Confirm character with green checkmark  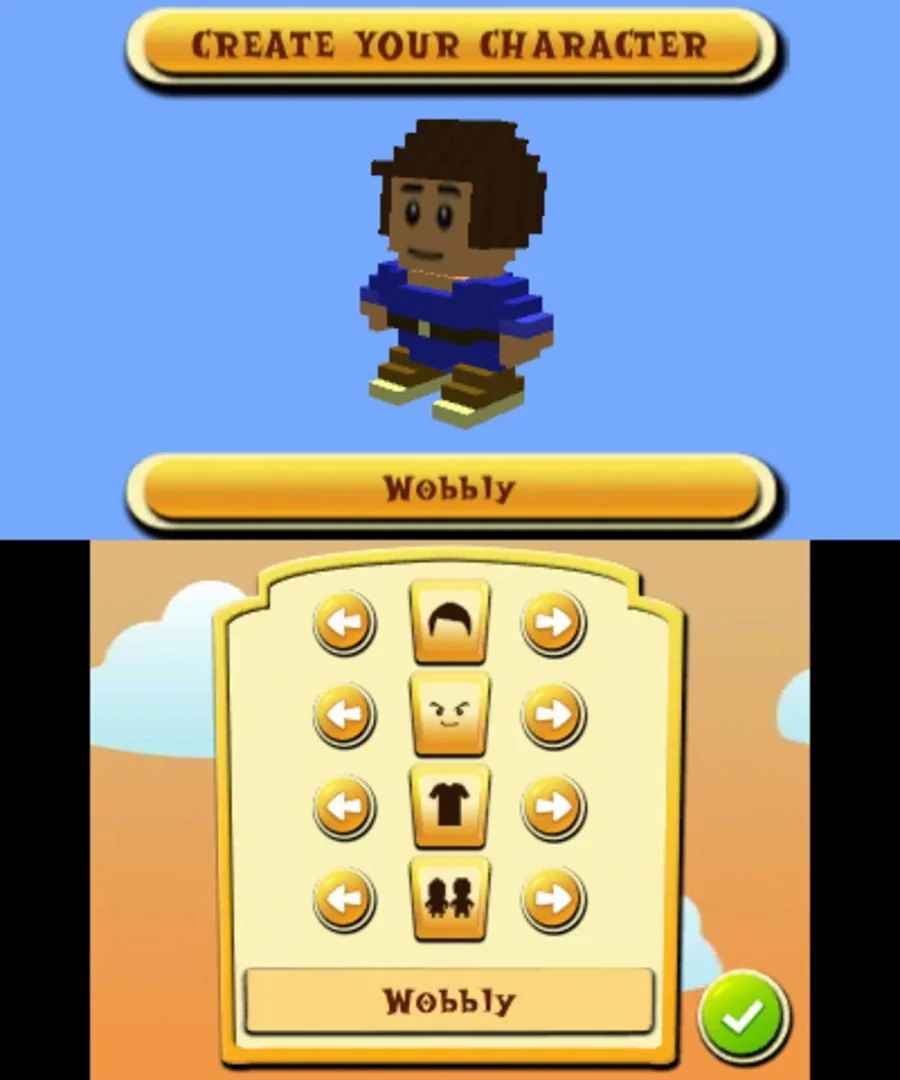tap(744, 1018)
